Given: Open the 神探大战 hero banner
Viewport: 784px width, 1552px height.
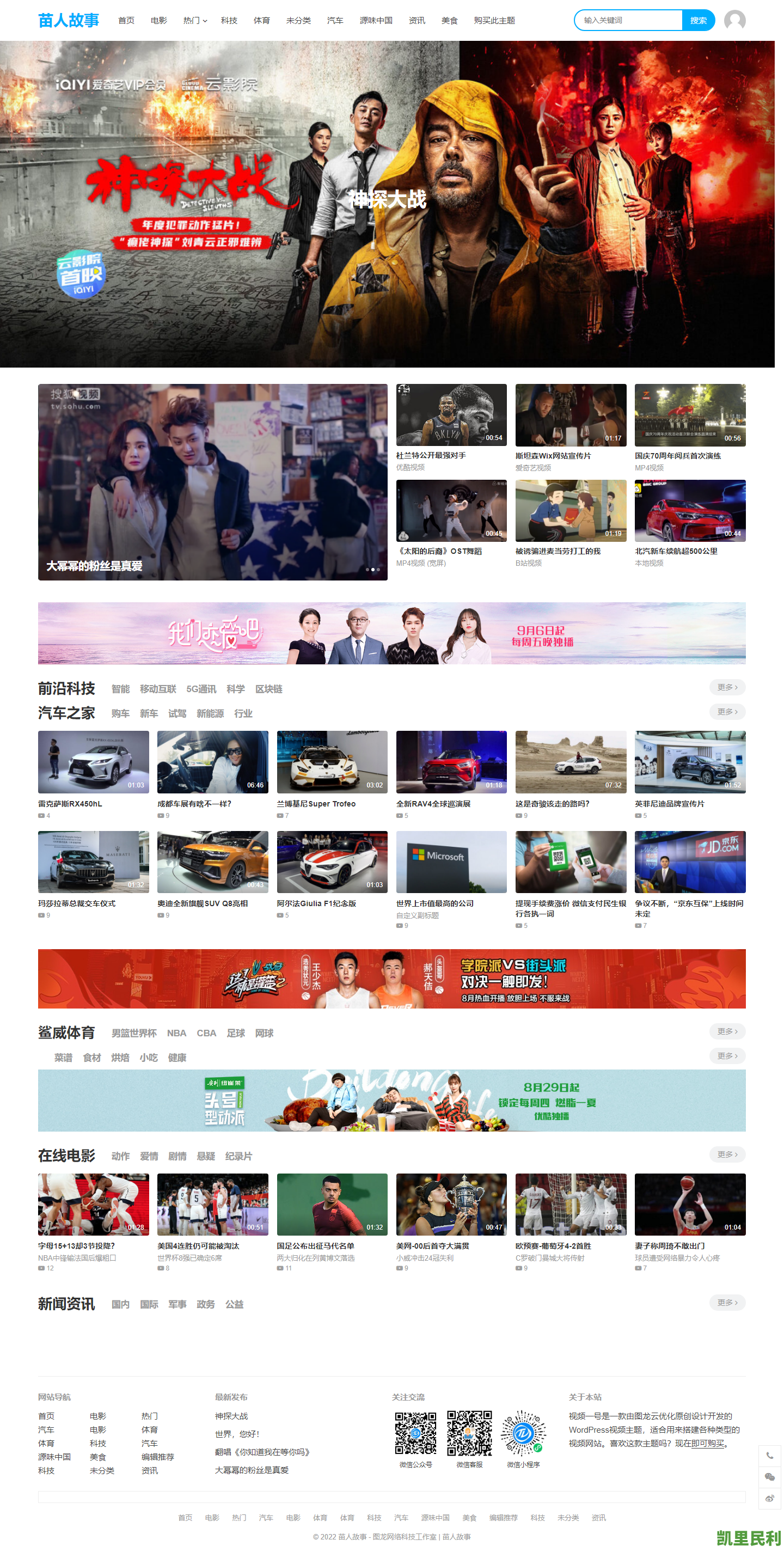Looking at the screenshot, I should click(x=387, y=204).
